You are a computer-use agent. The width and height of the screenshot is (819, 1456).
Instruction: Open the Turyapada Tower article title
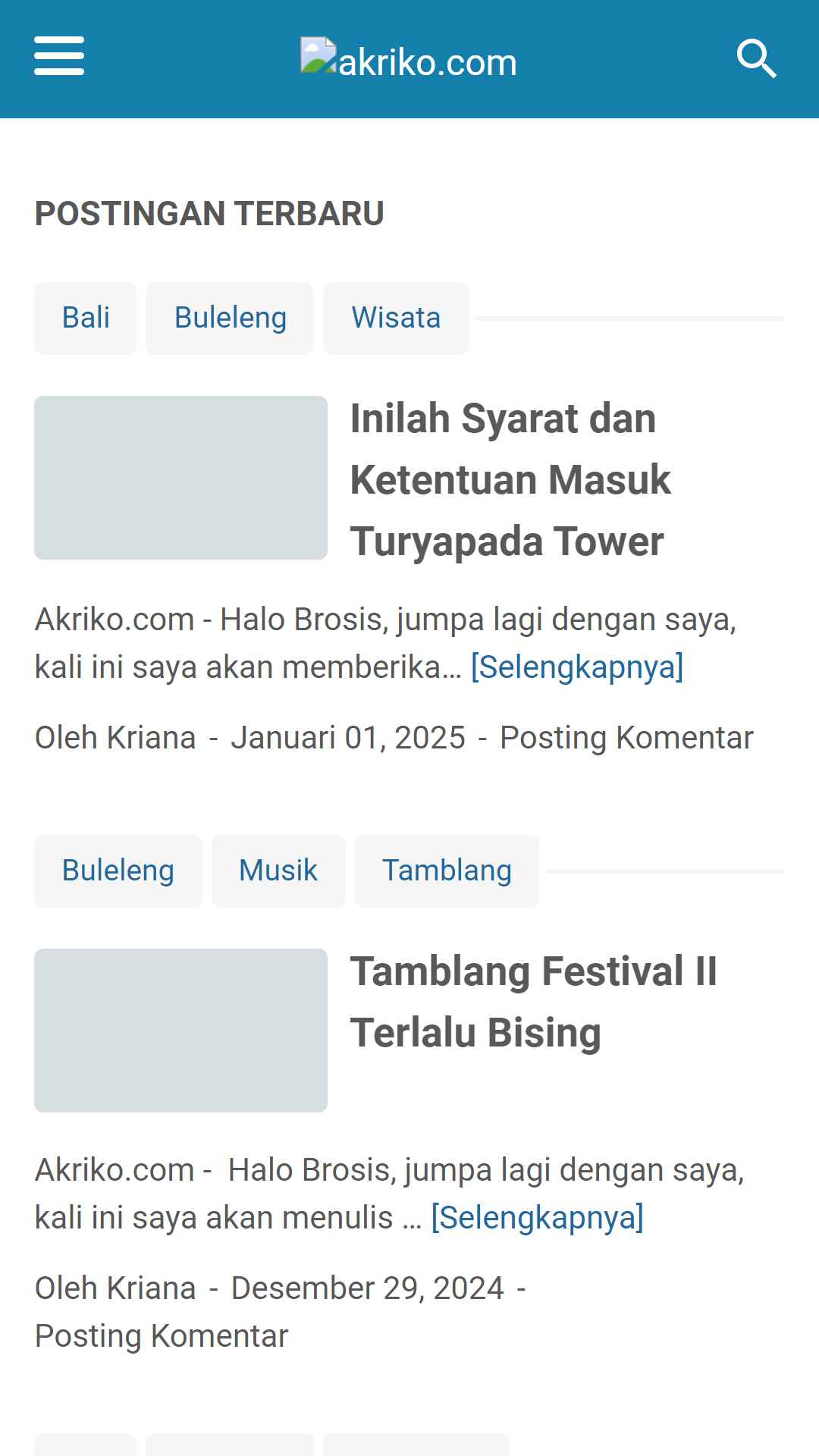coord(510,480)
